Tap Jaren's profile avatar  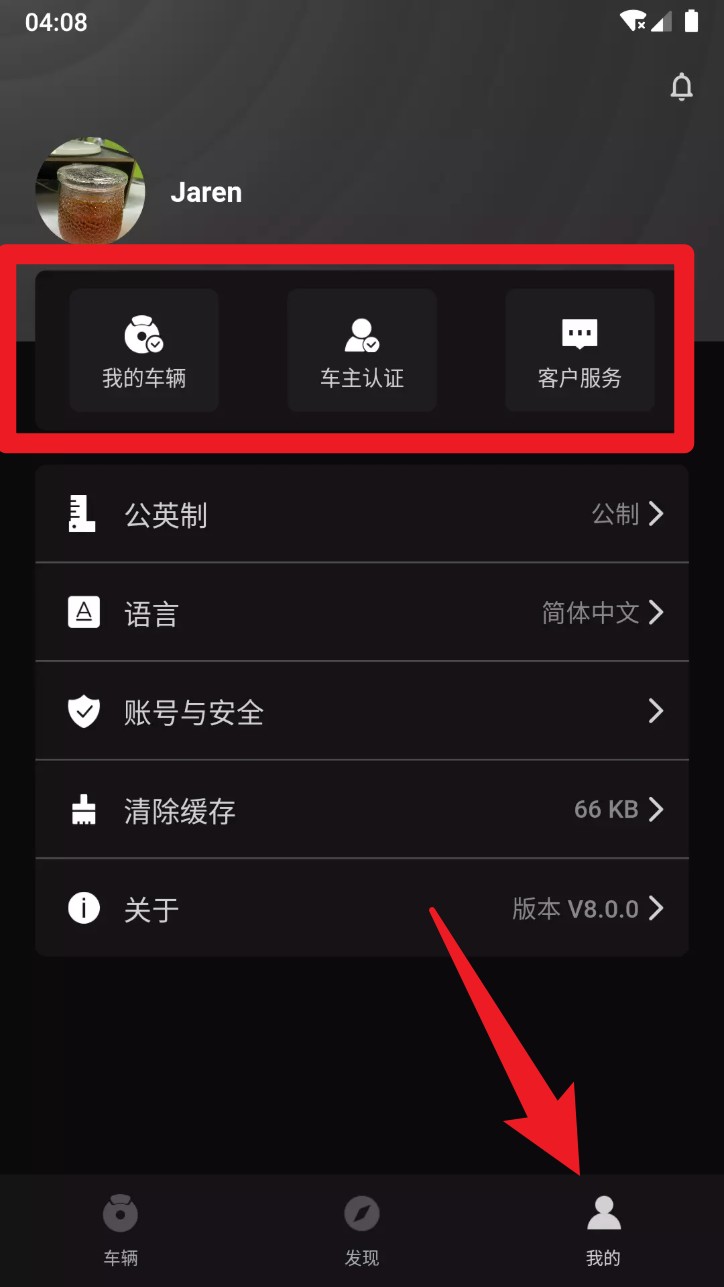coord(91,191)
